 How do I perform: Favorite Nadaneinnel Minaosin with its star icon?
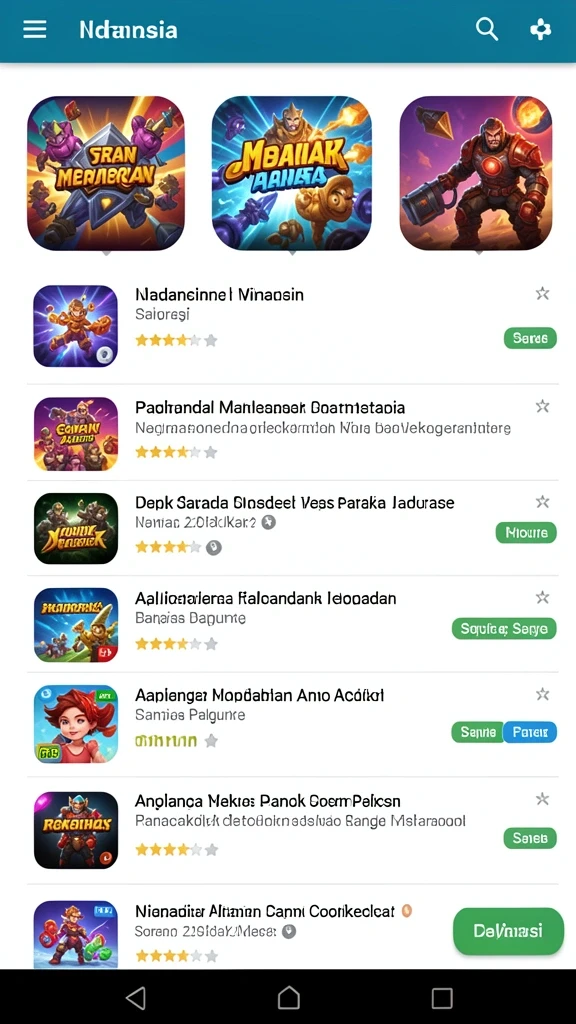tap(542, 294)
